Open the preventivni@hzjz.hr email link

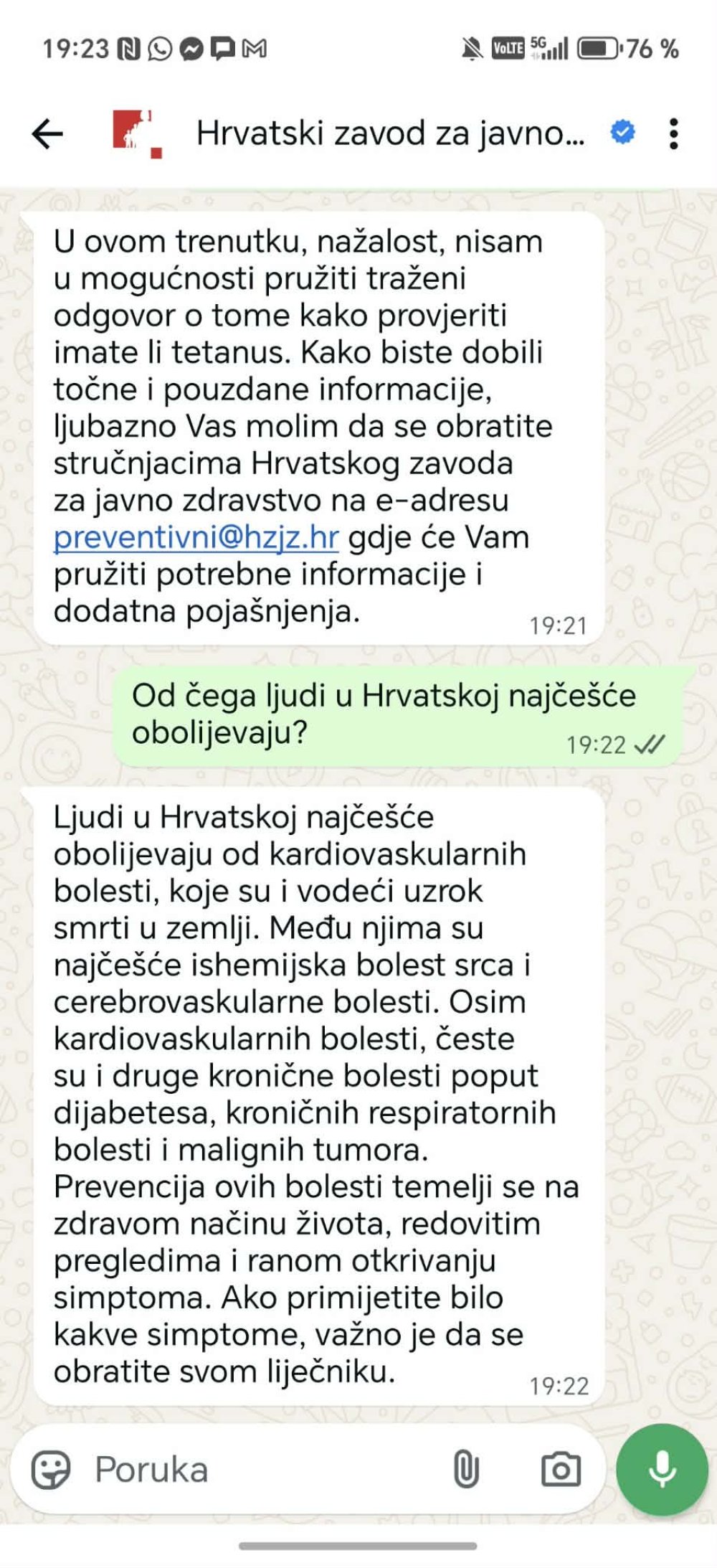(x=196, y=537)
